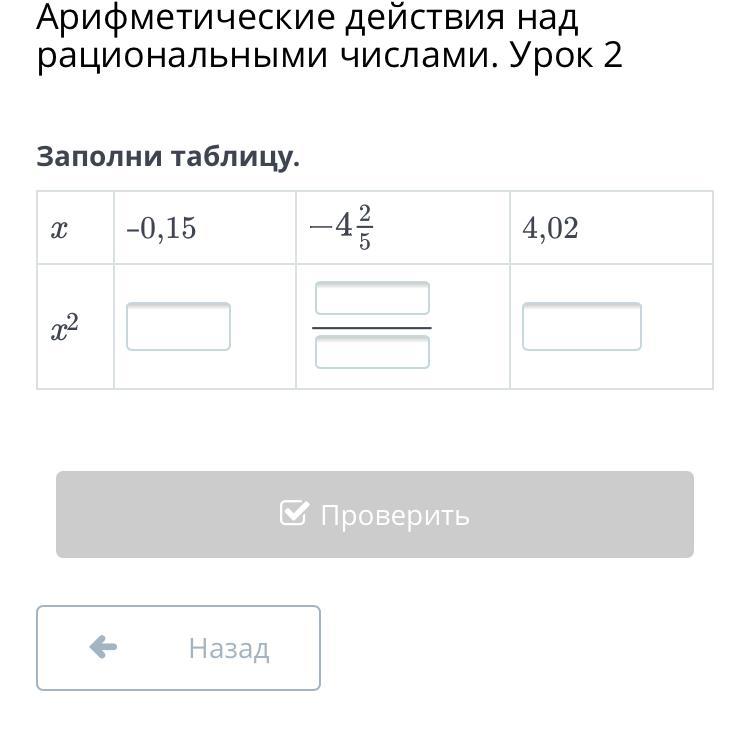Tap the Проверить button
The height and width of the screenshot is (750, 750).
click(374, 515)
